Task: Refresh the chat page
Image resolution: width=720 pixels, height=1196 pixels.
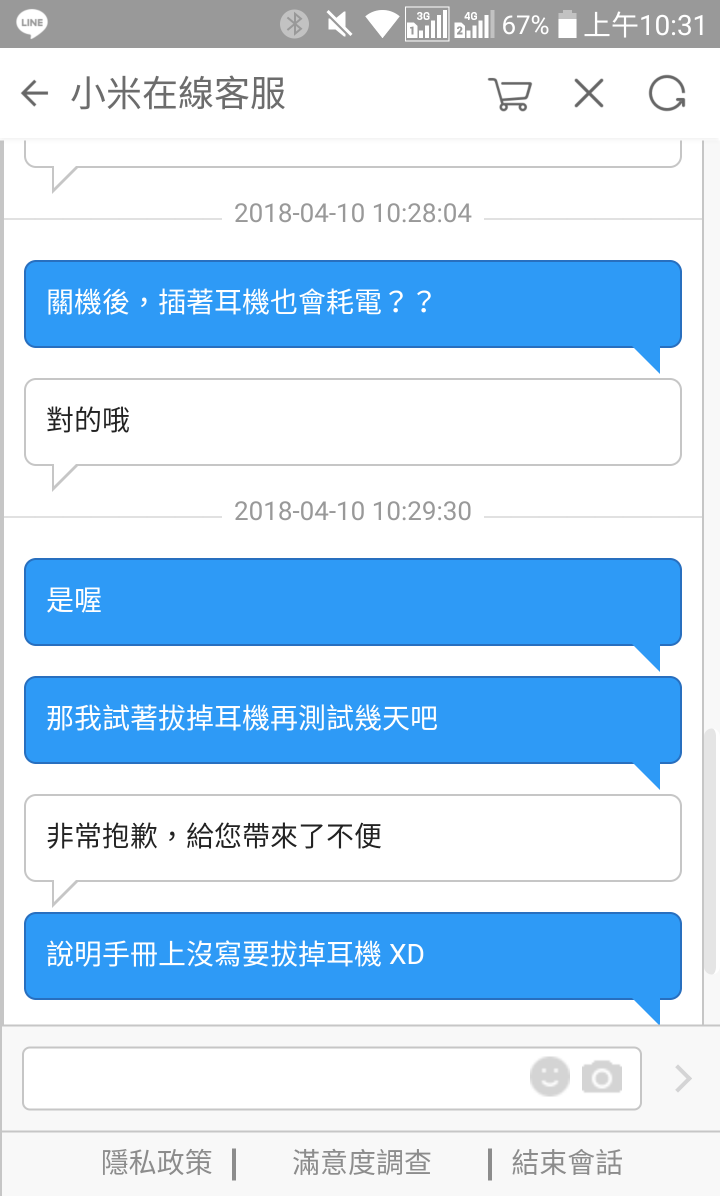Action: pos(667,94)
